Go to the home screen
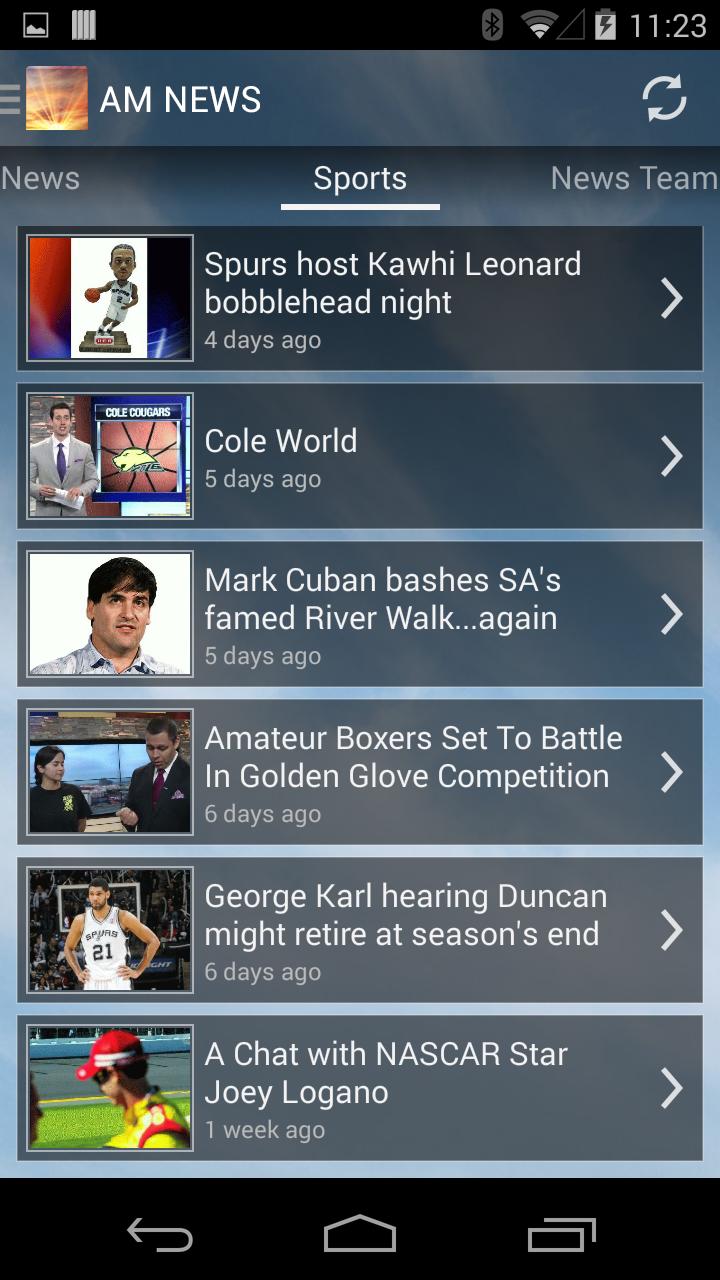 tap(360, 1236)
